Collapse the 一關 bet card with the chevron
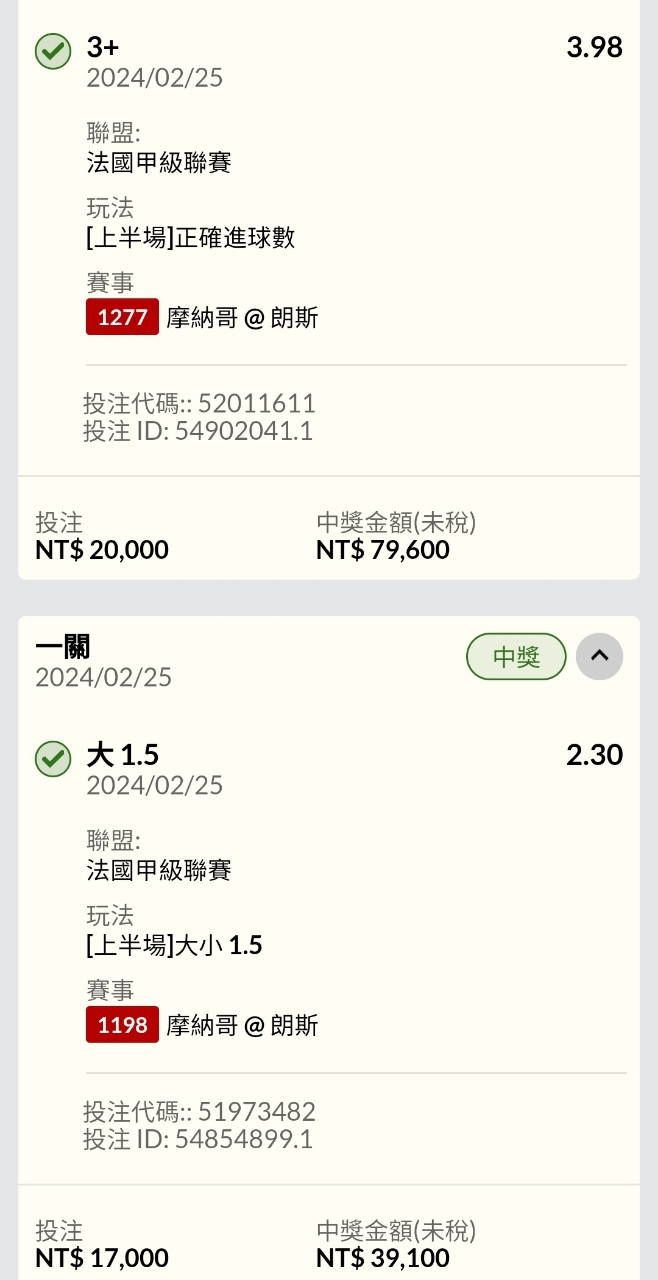The image size is (658, 1280). tap(599, 656)
